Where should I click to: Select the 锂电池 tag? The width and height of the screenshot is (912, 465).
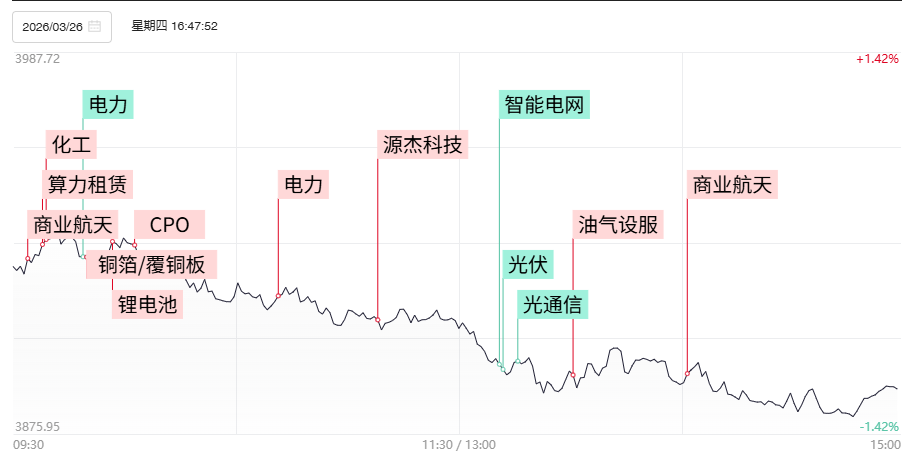coord(147,304)
